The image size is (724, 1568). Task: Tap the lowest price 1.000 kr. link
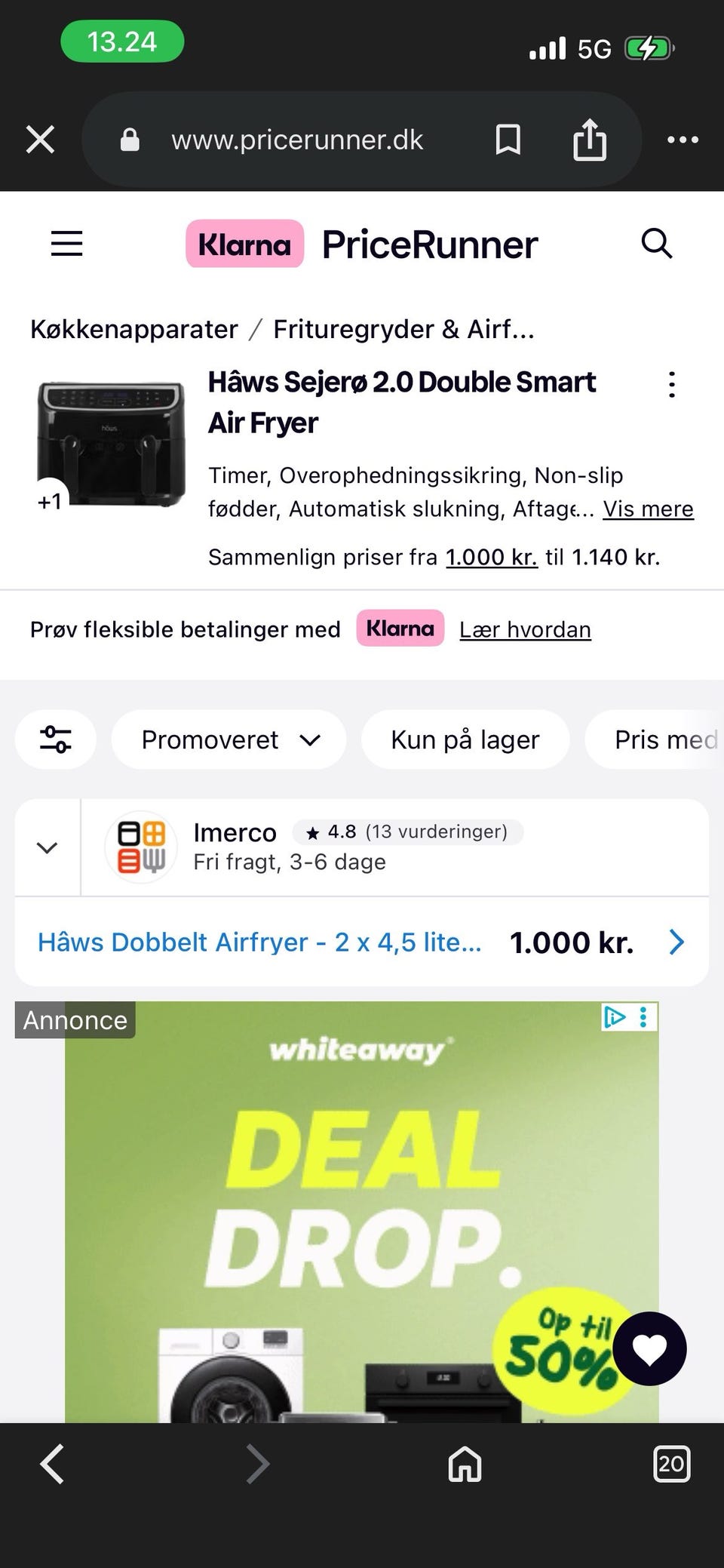pyautogui.click(x=491, y=557)
